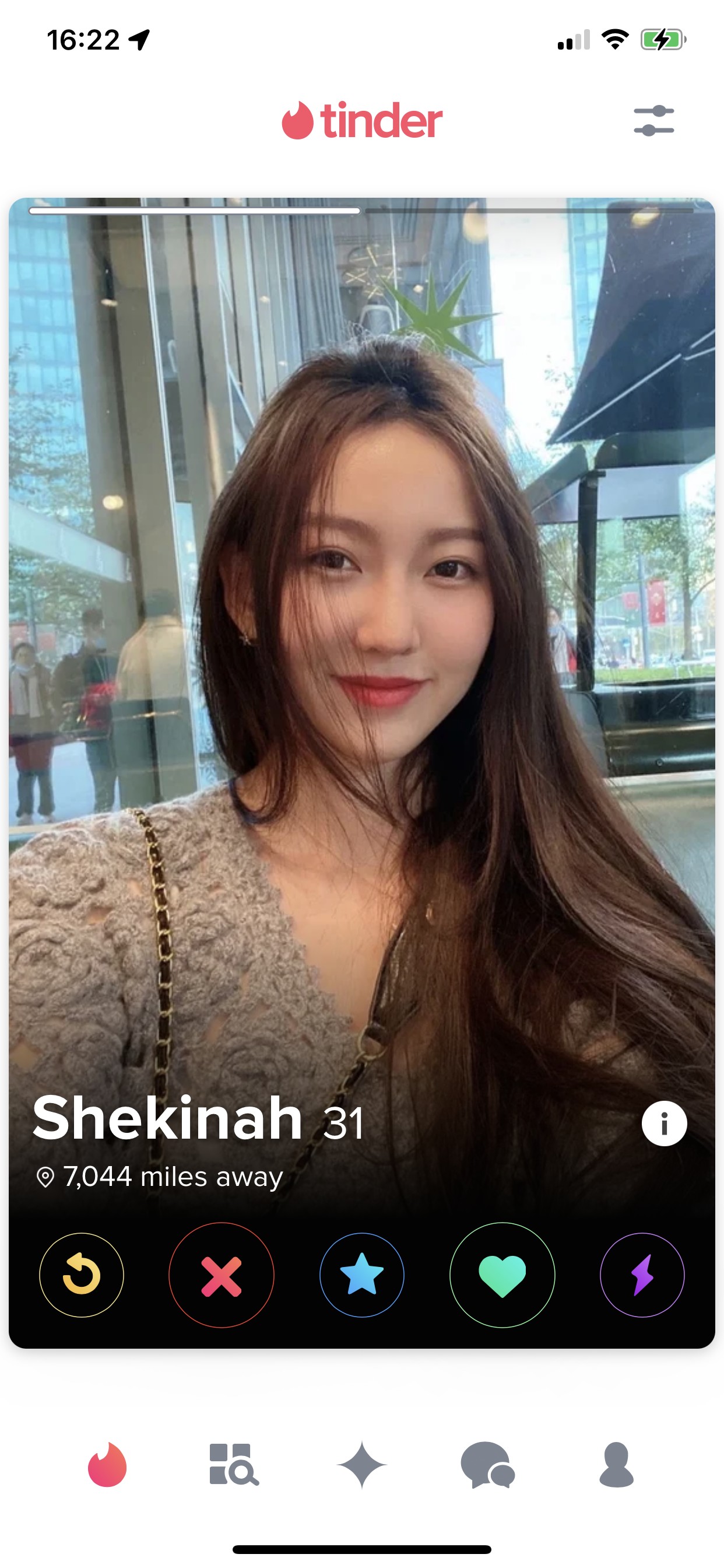Go to the messages tab

pos(488,1465)
